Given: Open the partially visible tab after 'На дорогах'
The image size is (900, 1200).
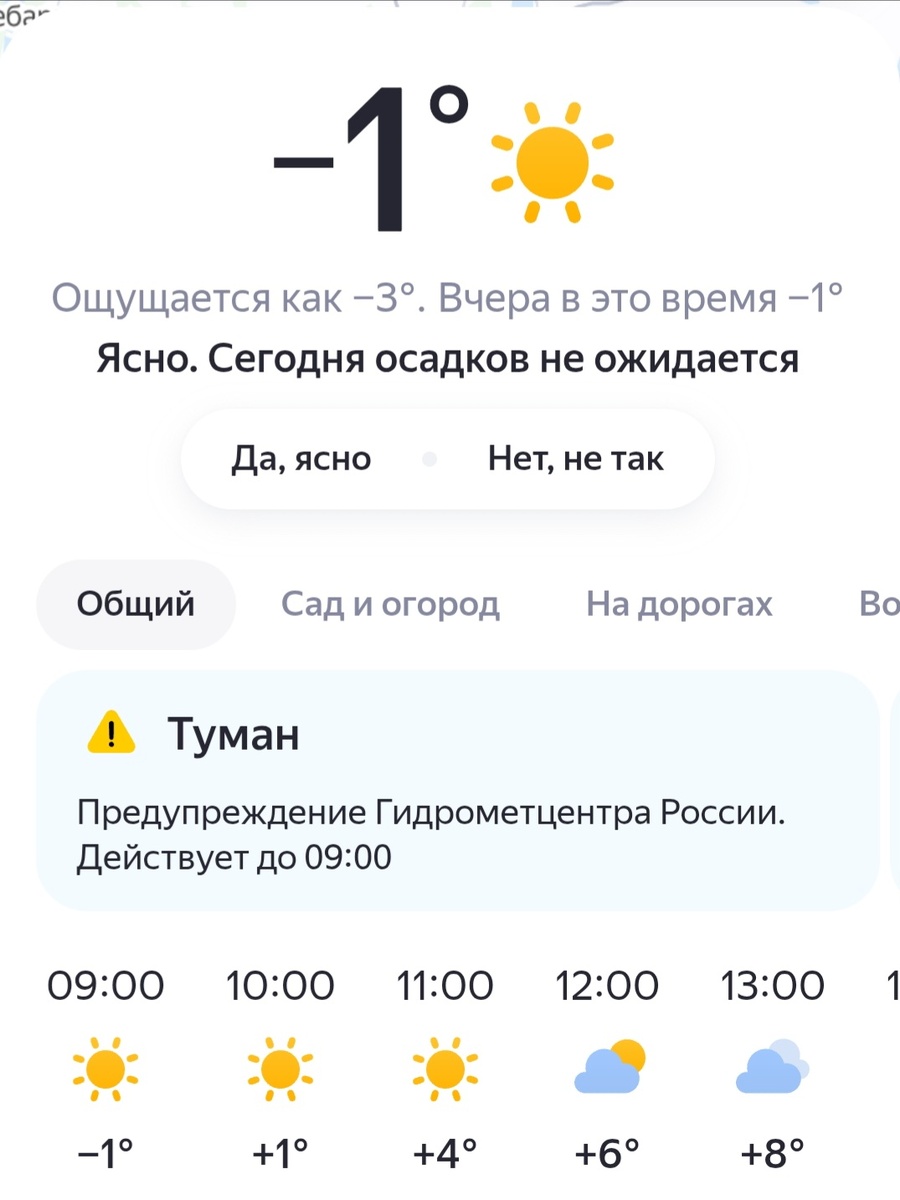Looking at the screenshot, I should click(880, 603).
